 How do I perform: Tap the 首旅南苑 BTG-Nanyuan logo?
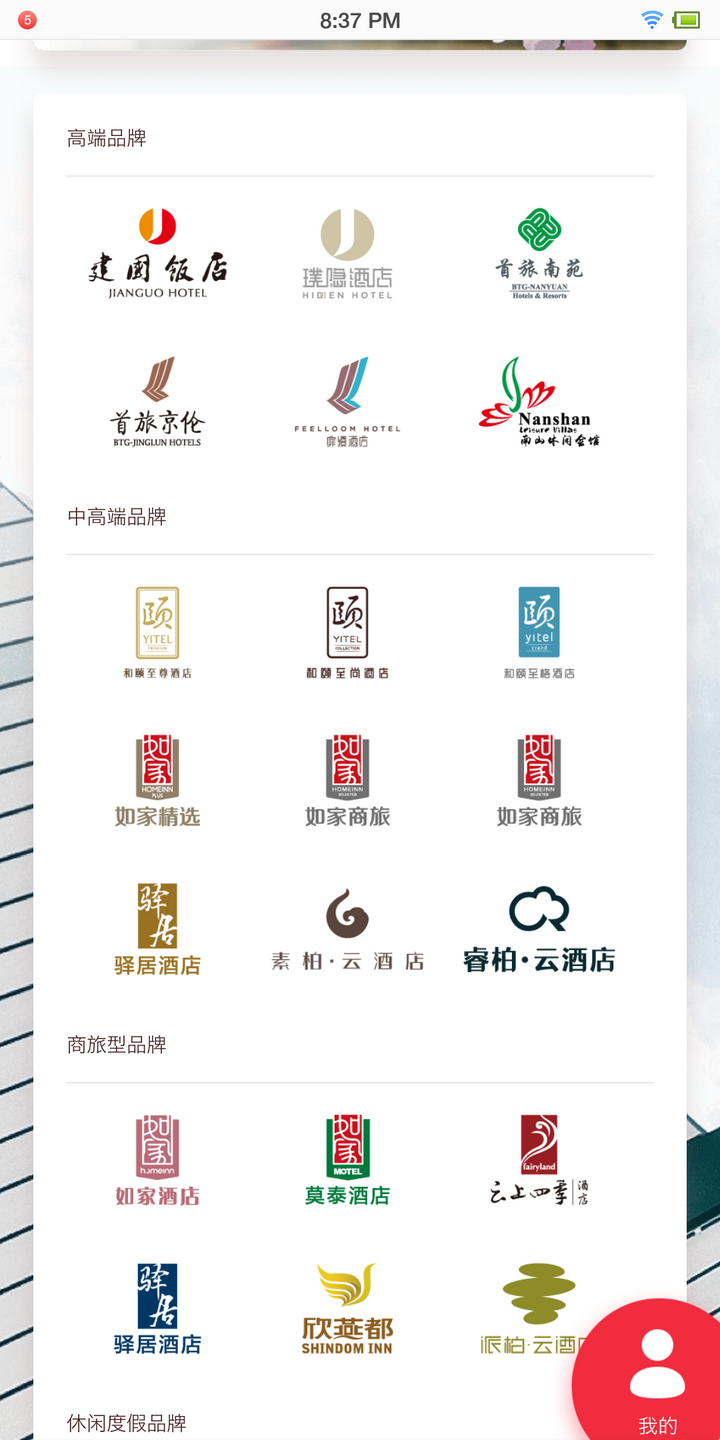[x=539, y=254]
